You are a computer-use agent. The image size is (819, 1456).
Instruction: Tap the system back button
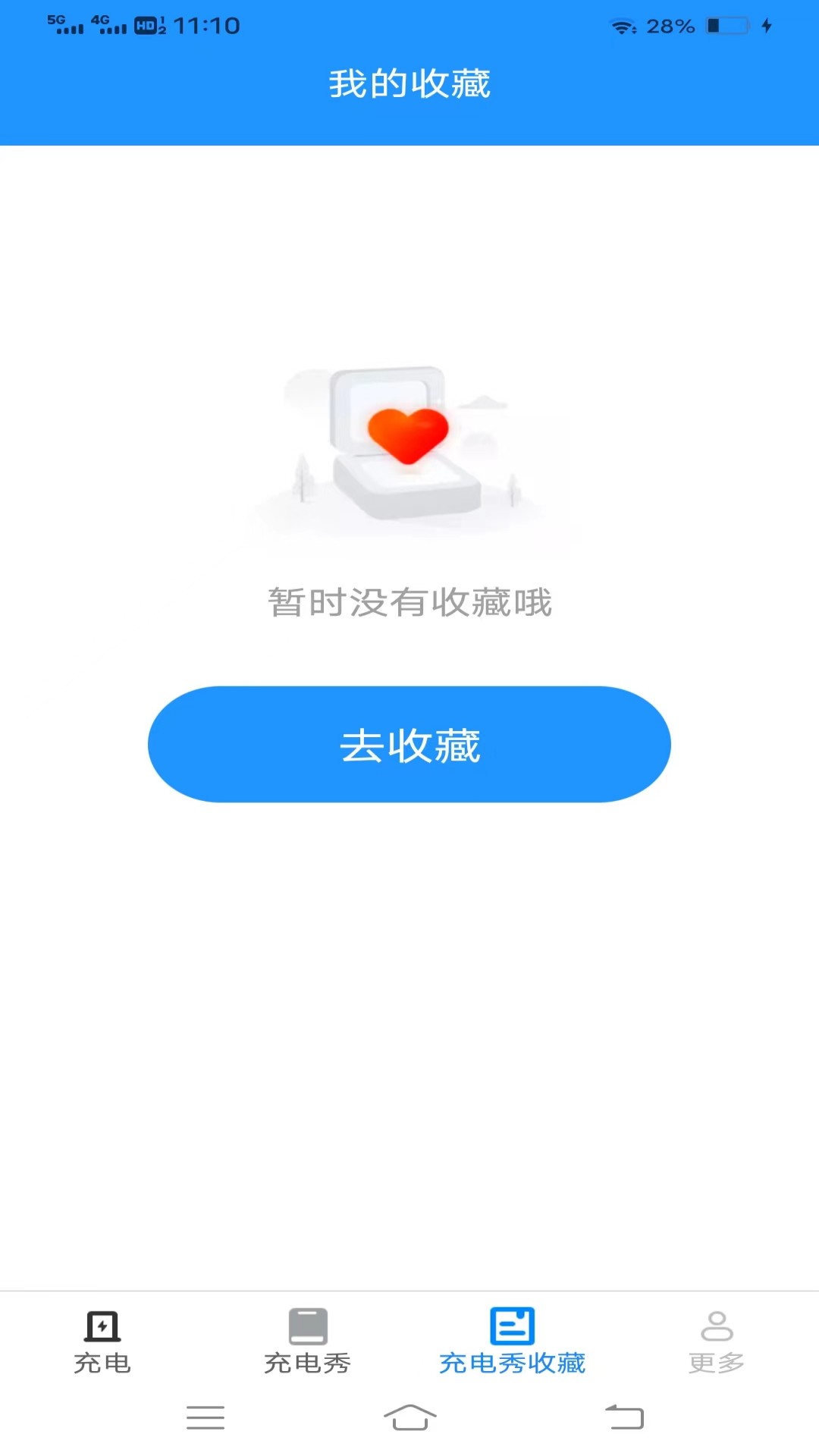[624, 1417]
